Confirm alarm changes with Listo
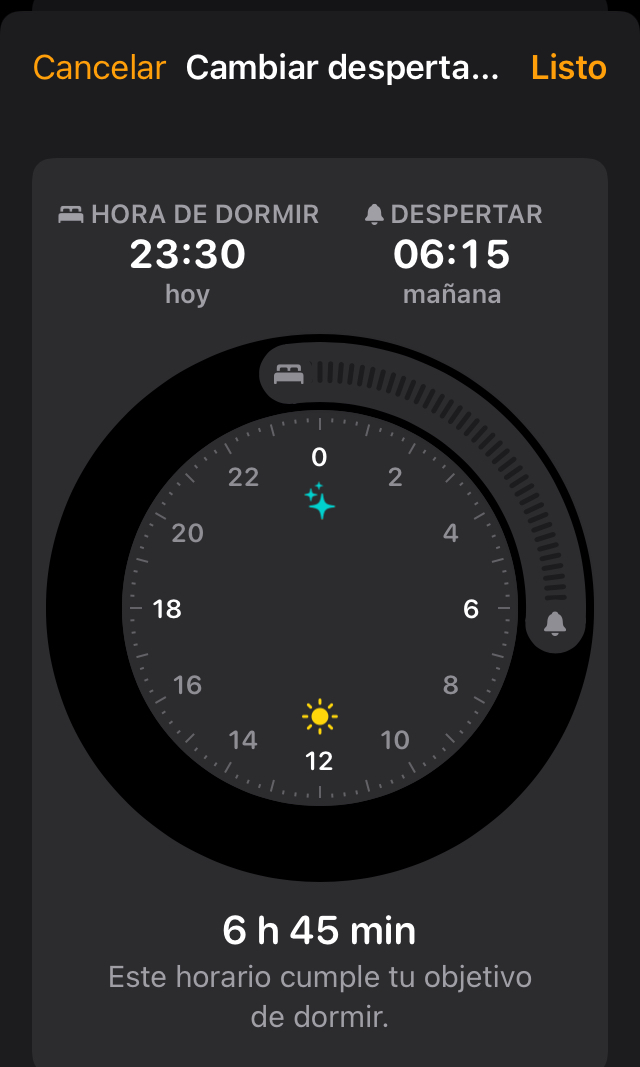640x1067 pixels. coord(568,68)
